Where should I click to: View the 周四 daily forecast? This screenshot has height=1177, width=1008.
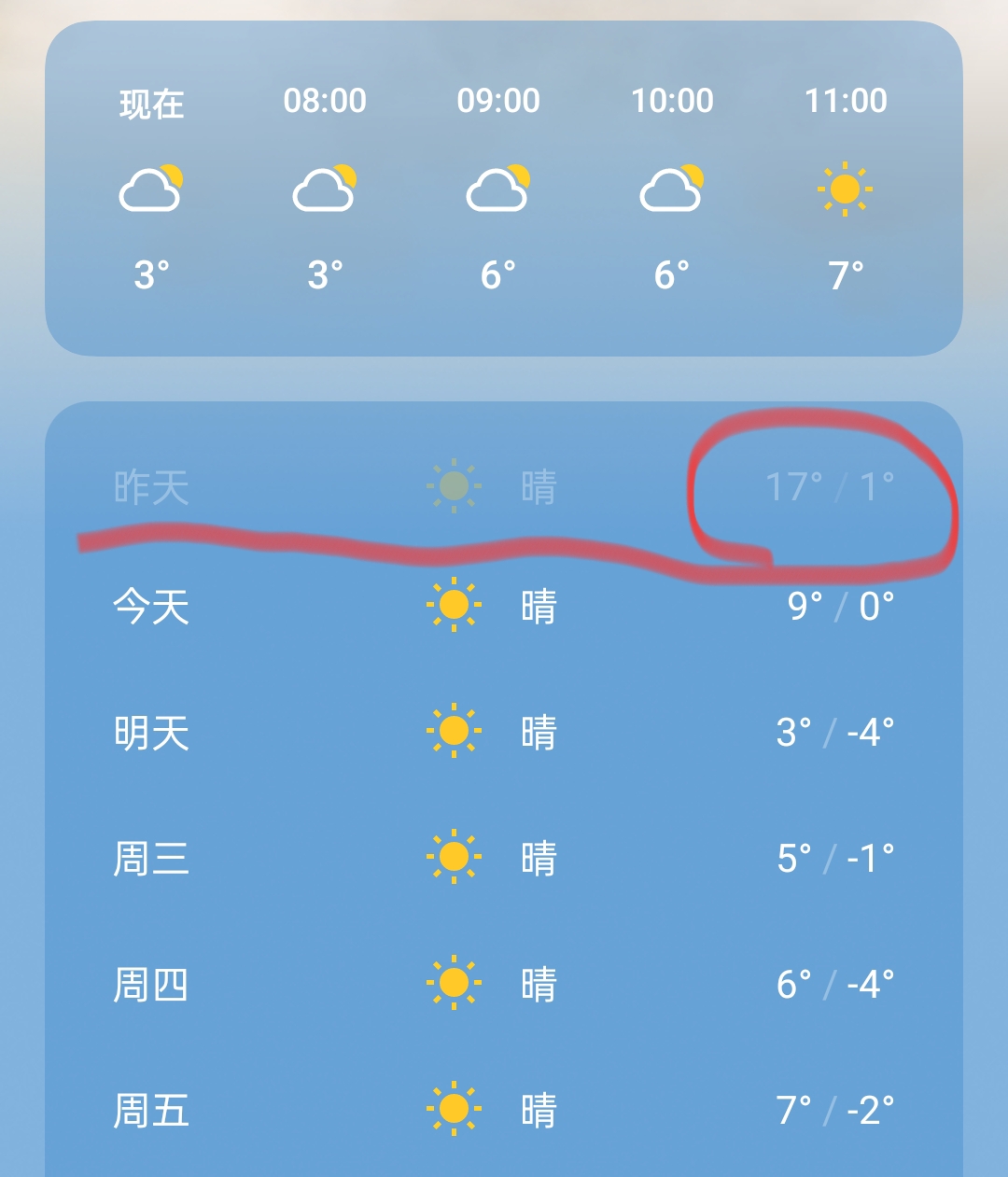504,985
